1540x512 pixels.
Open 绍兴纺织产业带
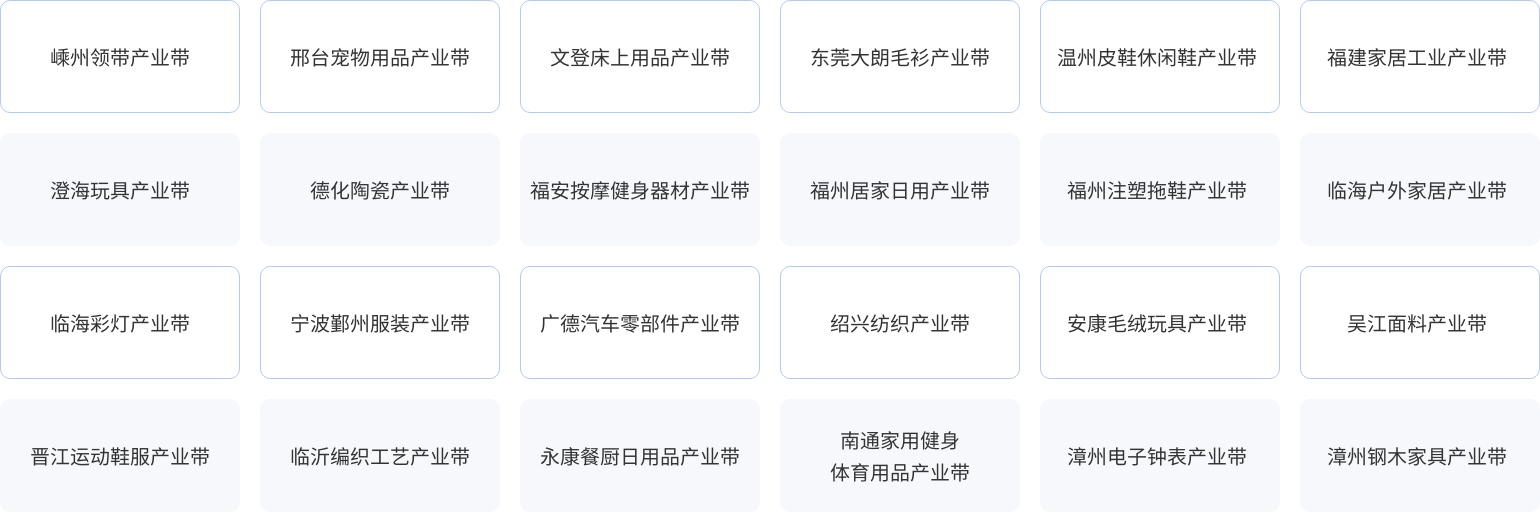click(900, 323)
